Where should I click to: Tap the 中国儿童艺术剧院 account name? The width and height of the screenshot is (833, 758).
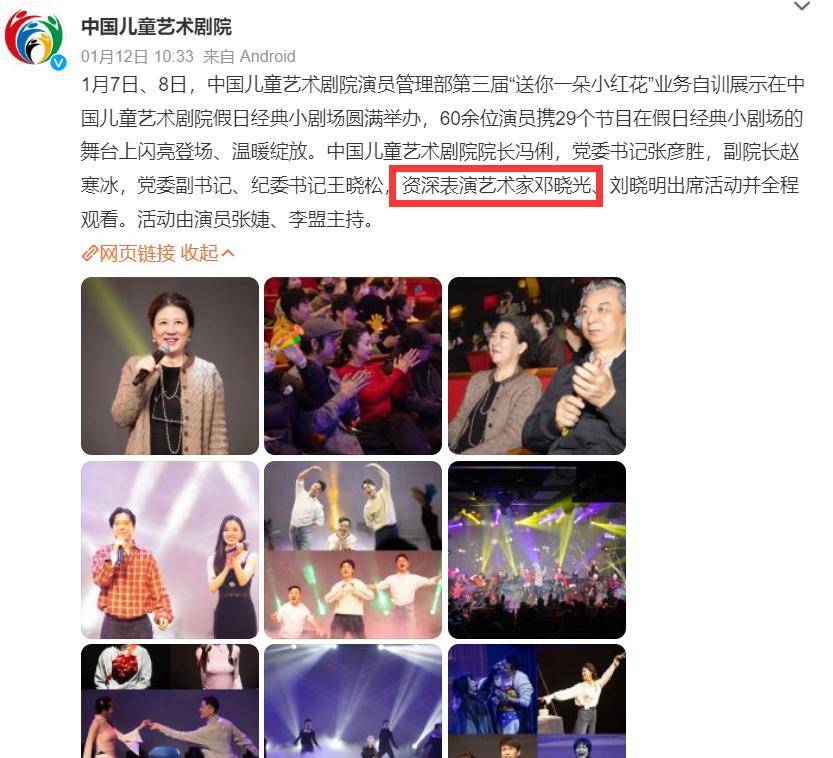(156, 27)
